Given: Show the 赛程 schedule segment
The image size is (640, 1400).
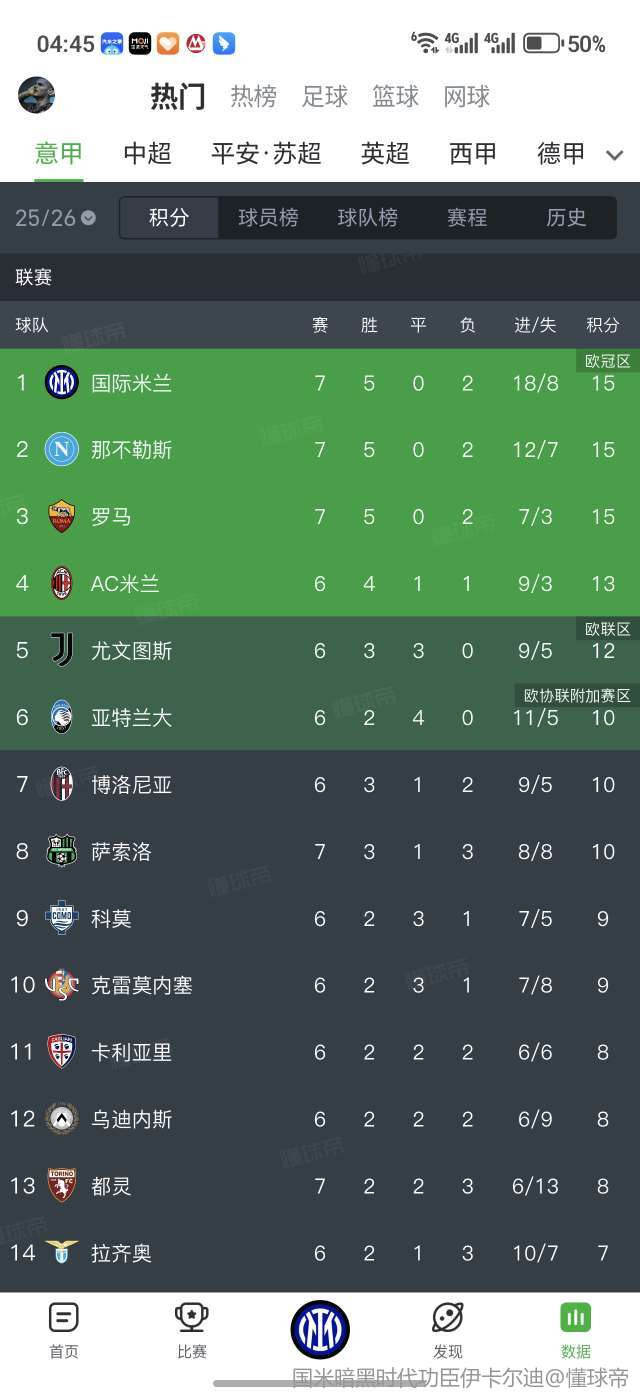Looking at the screenshot, I should [x=467, y=218].
